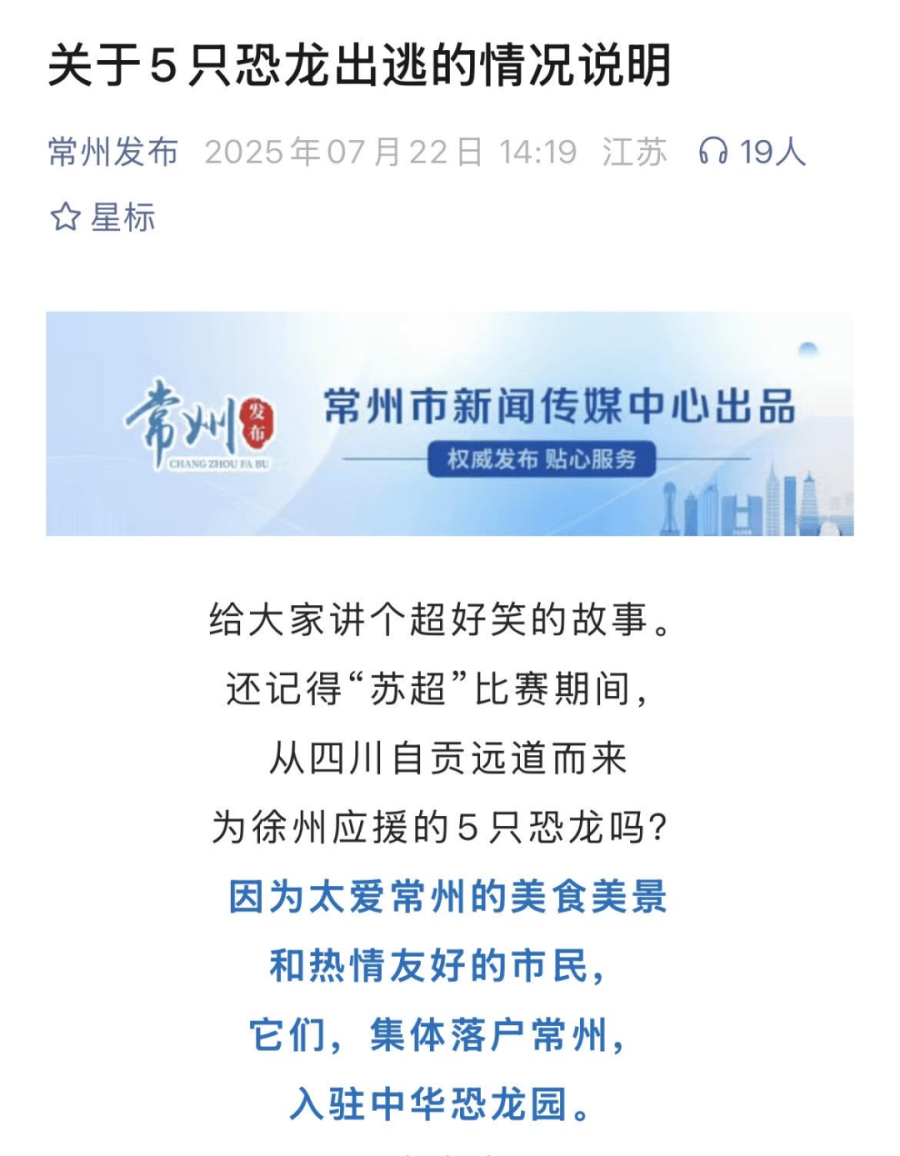900x1156 pixels.
Task: Open the 常州发布 account profile
Action: pos(113,152)
